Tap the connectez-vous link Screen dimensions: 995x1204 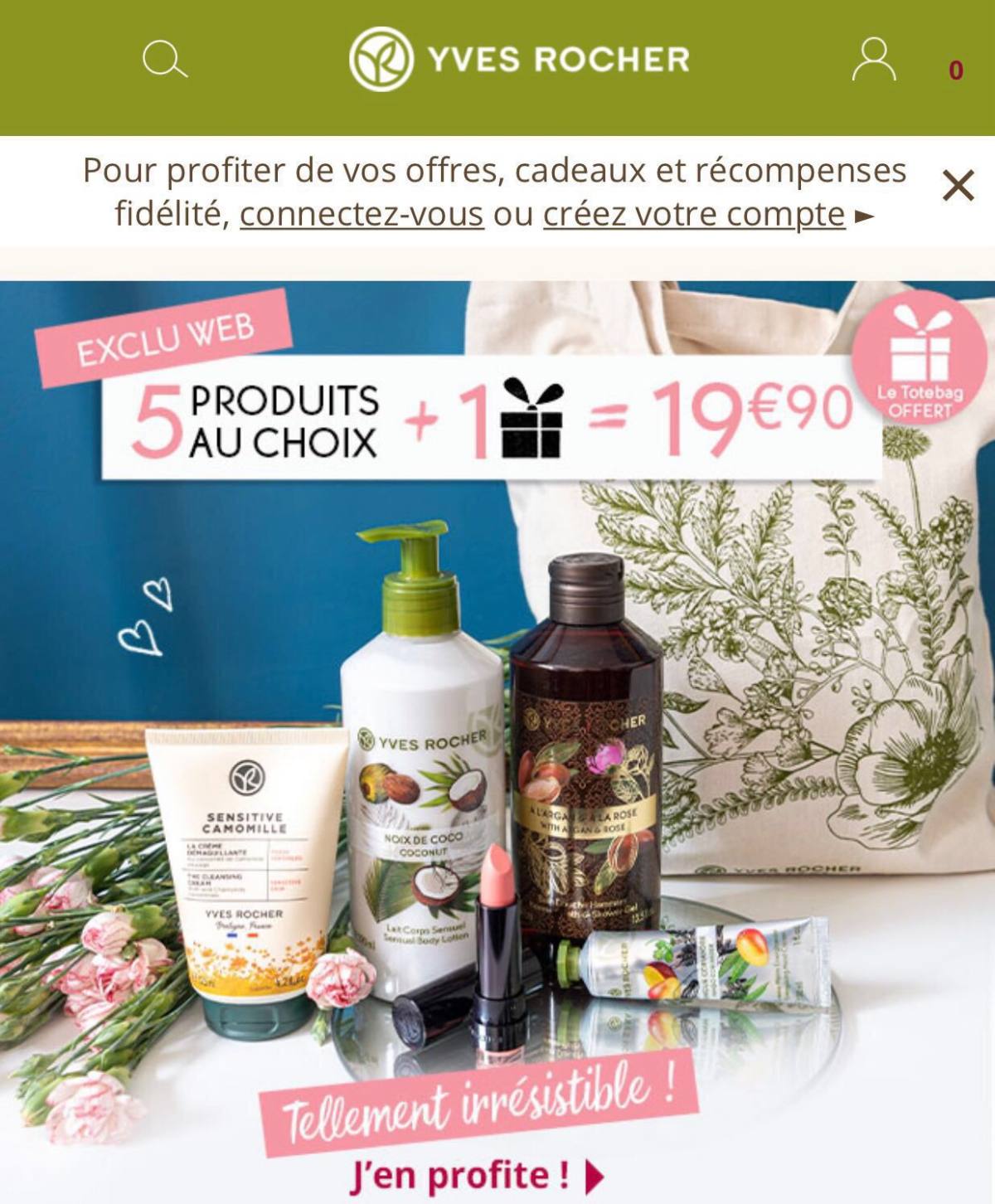point(362,214)
